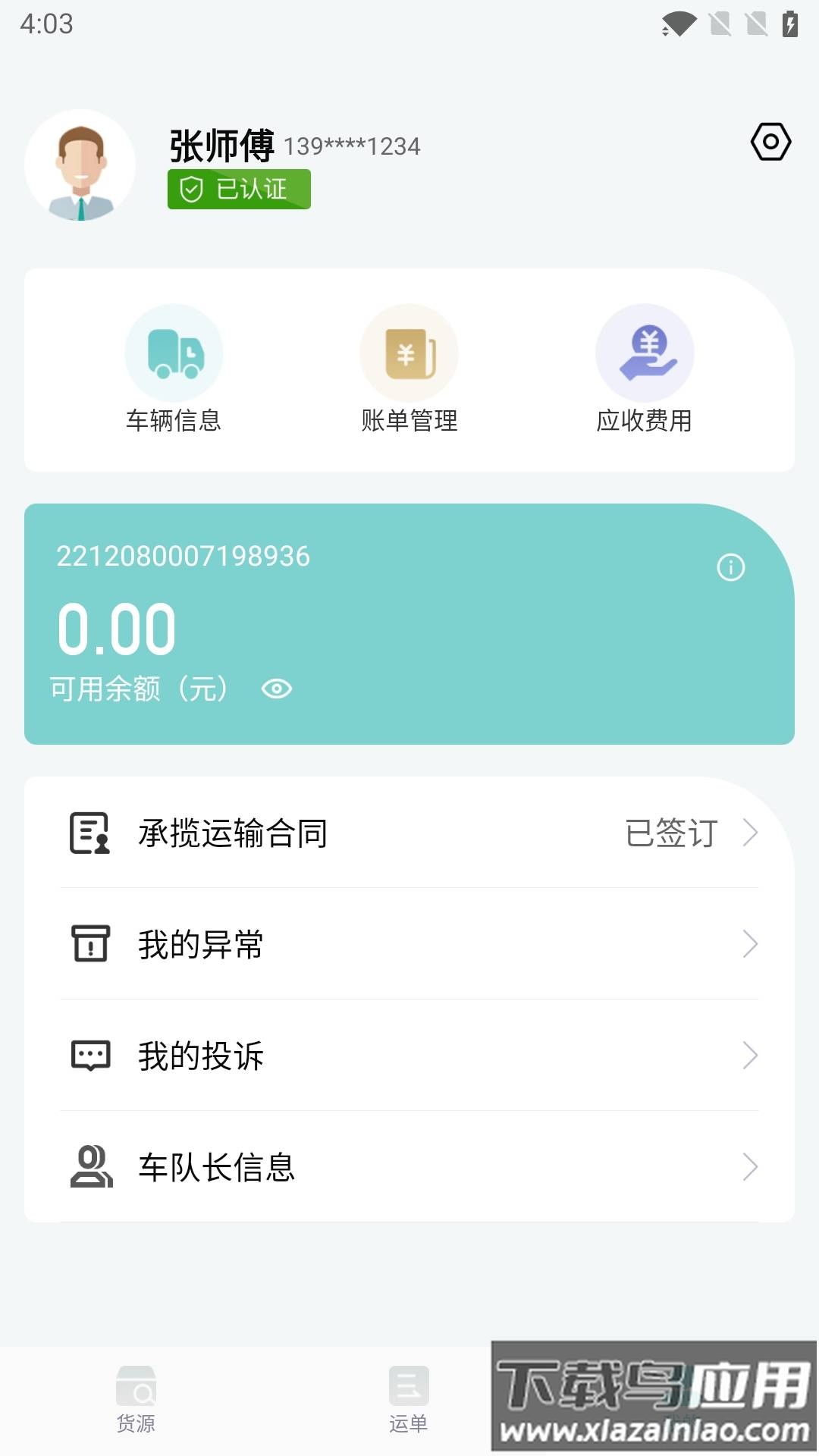Open 车队长信息 fleet leader info
Image resolution: width=819 pixels, height=1456 pixels.
(409, 1167)
